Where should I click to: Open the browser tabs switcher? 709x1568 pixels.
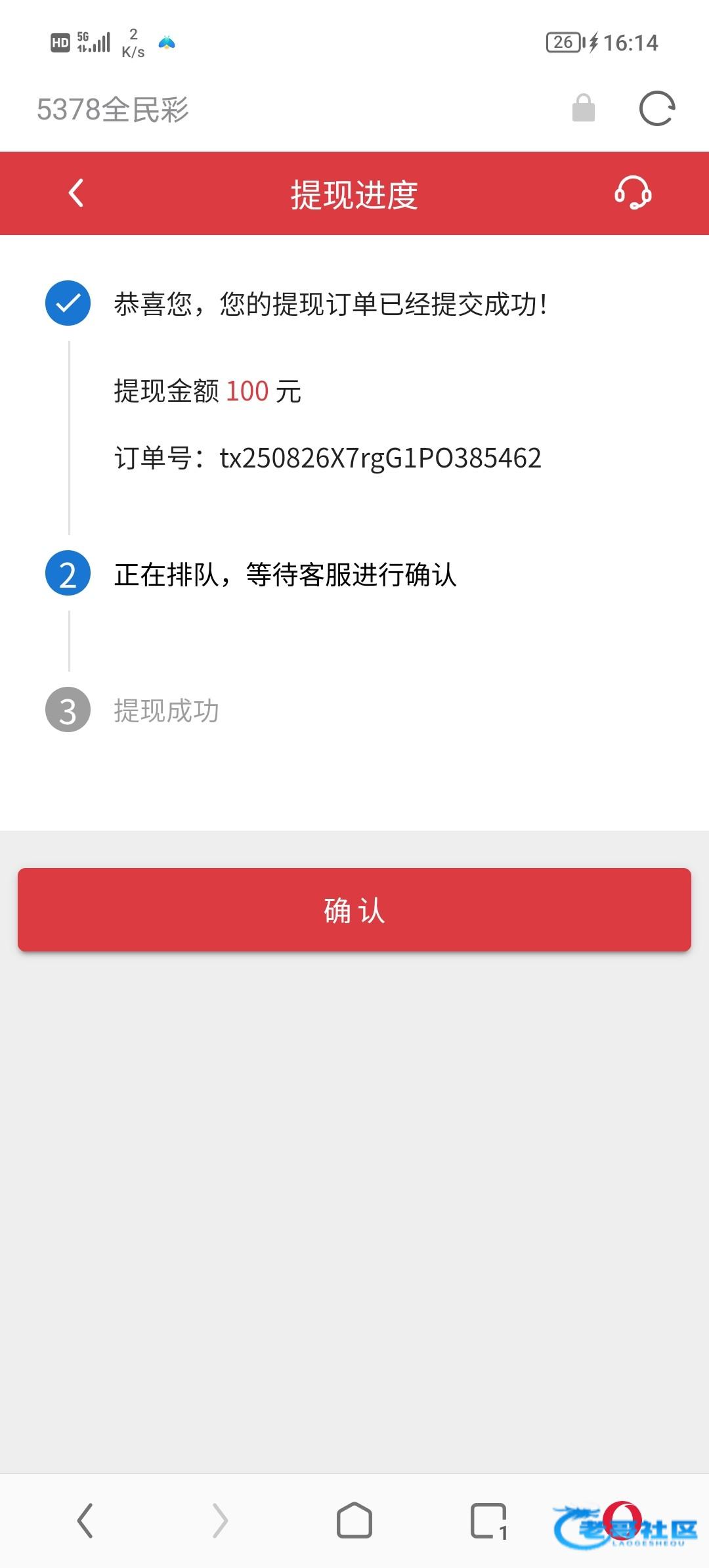pos(489,1521)
